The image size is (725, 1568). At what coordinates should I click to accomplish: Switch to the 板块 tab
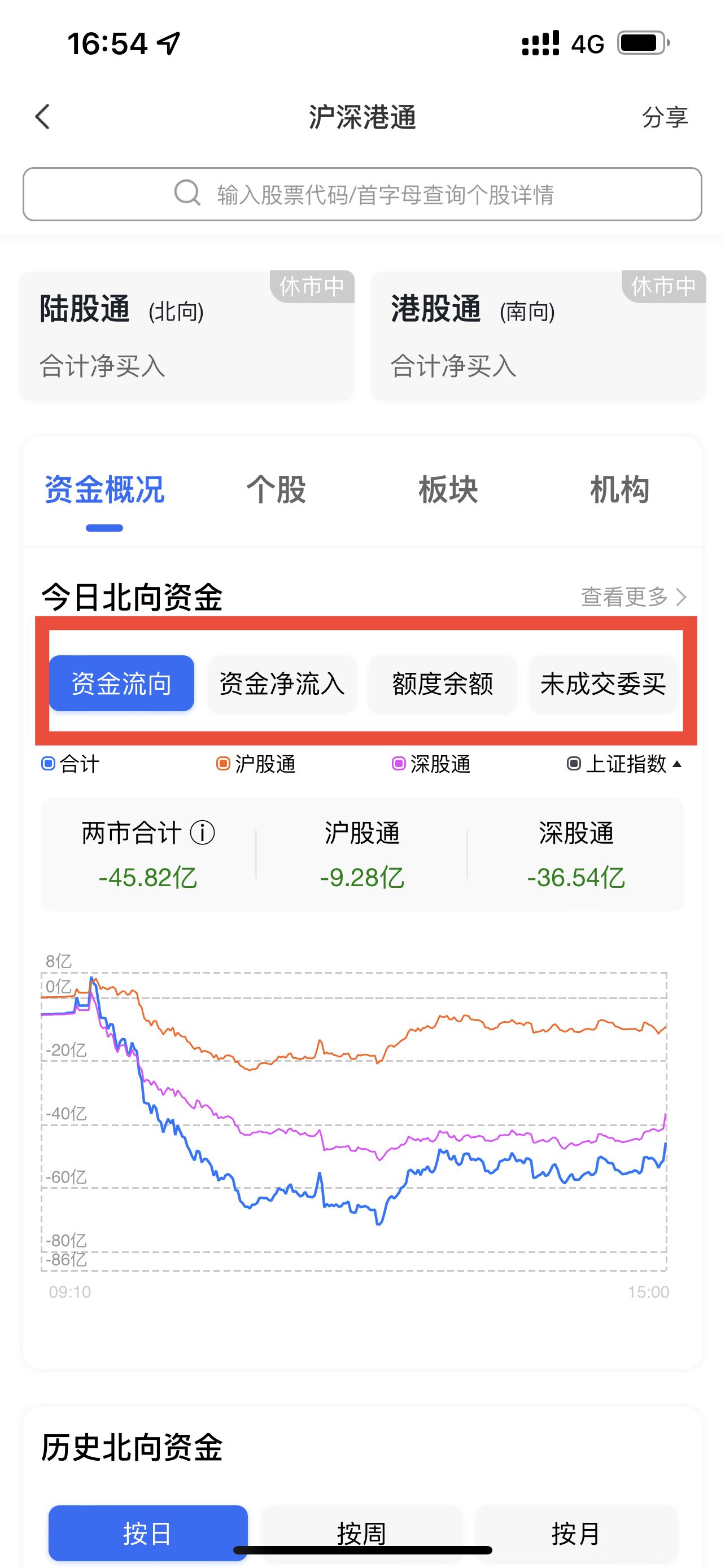[448, 490]
